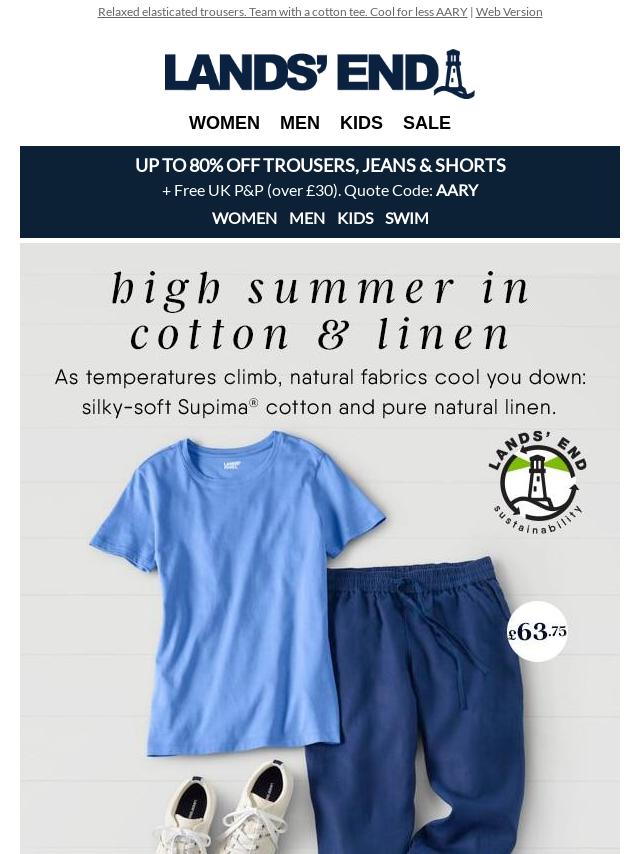
Task: Select WOMEN in the trousers sale banner
Action: (244, 218)
